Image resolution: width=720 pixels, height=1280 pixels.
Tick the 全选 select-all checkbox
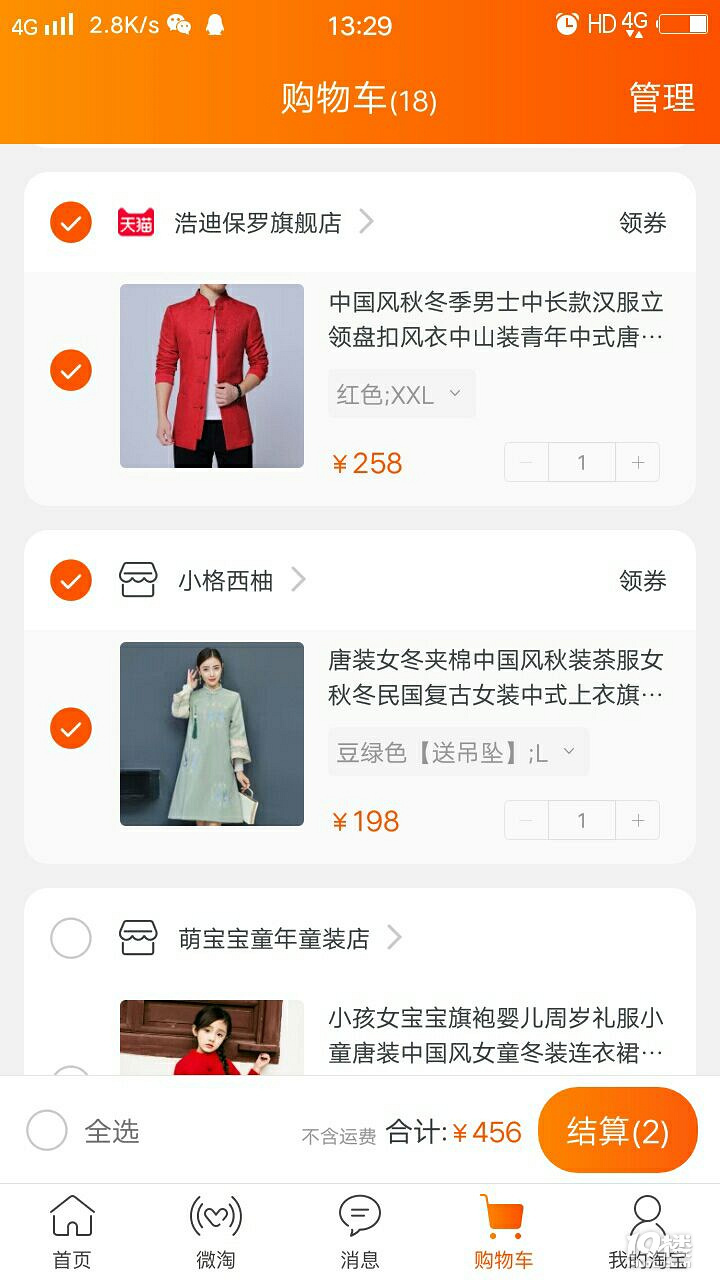[x=47, y=1131]
